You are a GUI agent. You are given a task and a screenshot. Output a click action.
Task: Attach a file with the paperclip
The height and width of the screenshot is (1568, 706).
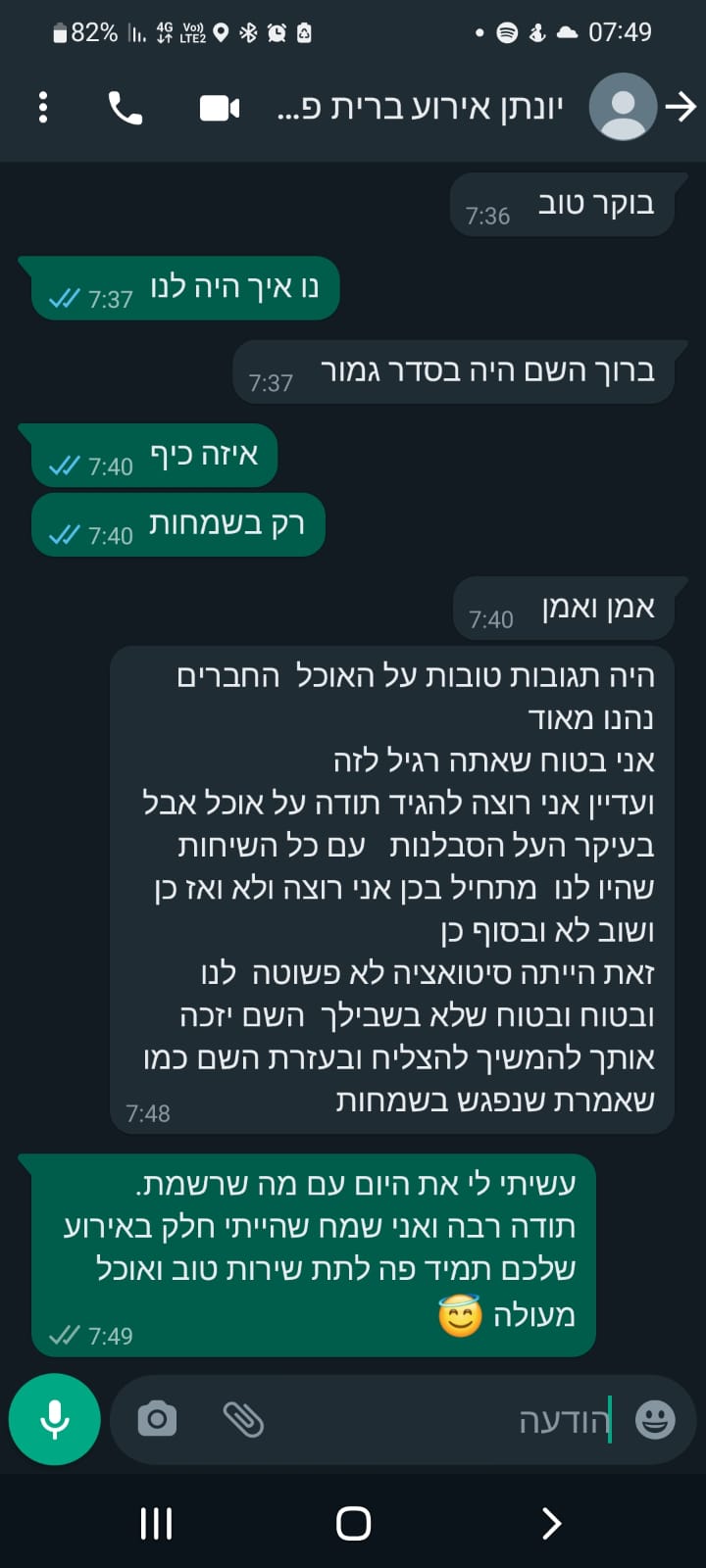(x=243, y=1419)
